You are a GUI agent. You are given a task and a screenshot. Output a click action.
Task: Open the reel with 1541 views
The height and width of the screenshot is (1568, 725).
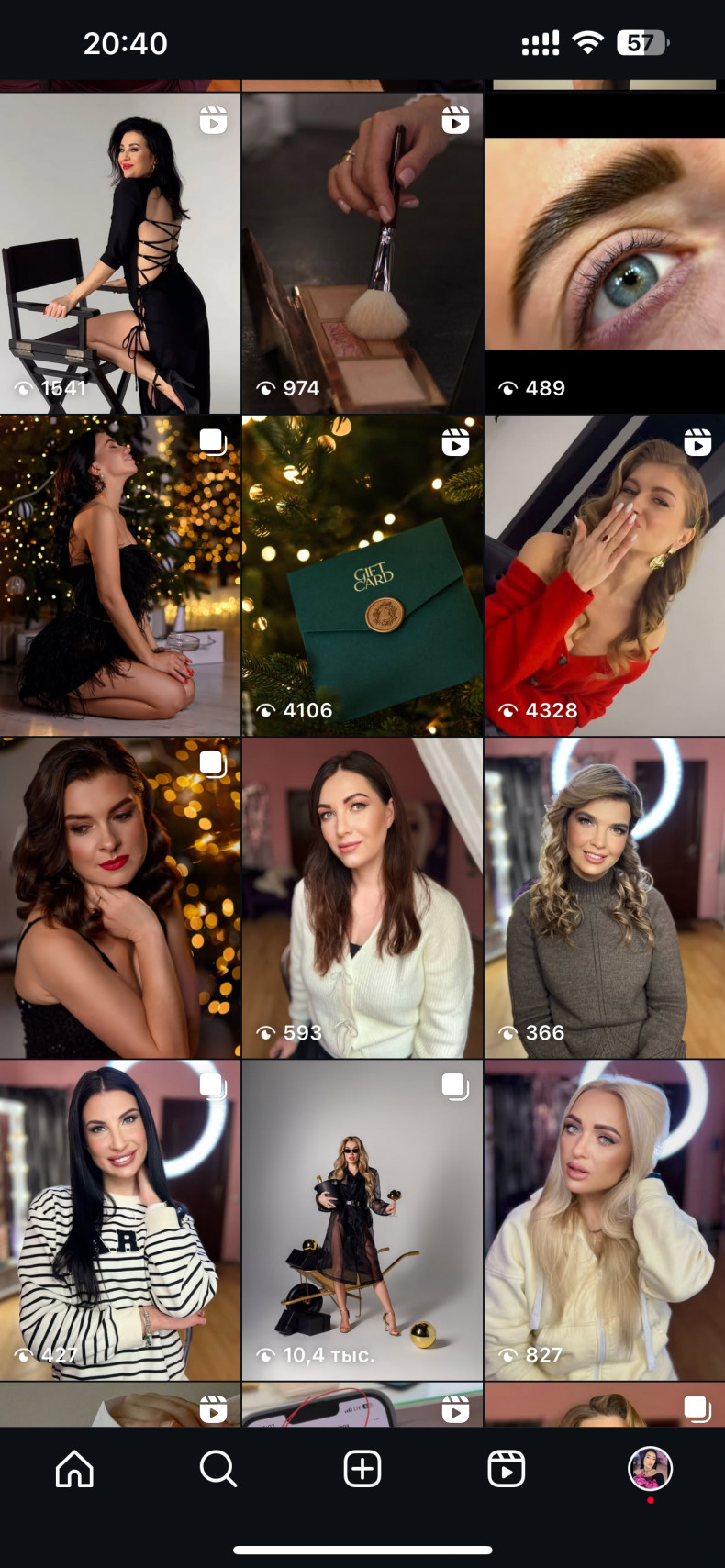coord(120,253)
